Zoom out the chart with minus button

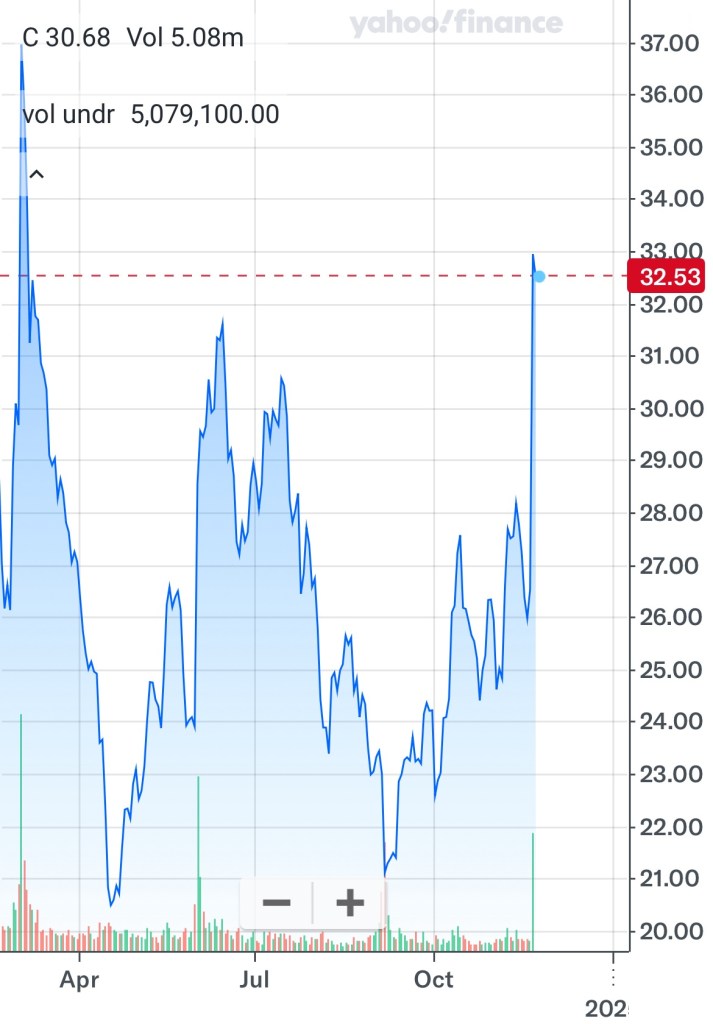click(x=276, y=903)
